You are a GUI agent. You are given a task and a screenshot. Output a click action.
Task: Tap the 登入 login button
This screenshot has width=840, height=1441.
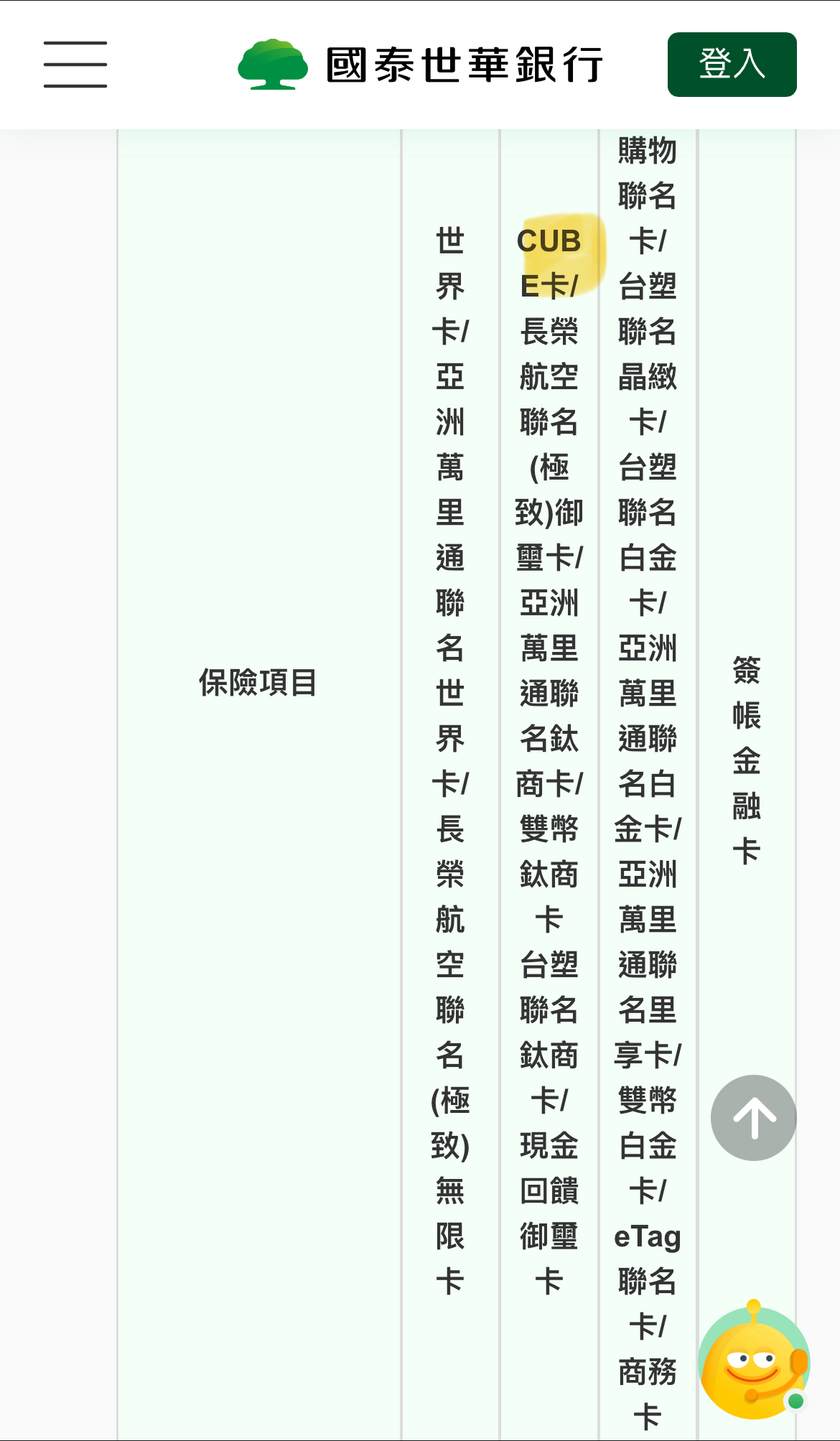point(732,65)
